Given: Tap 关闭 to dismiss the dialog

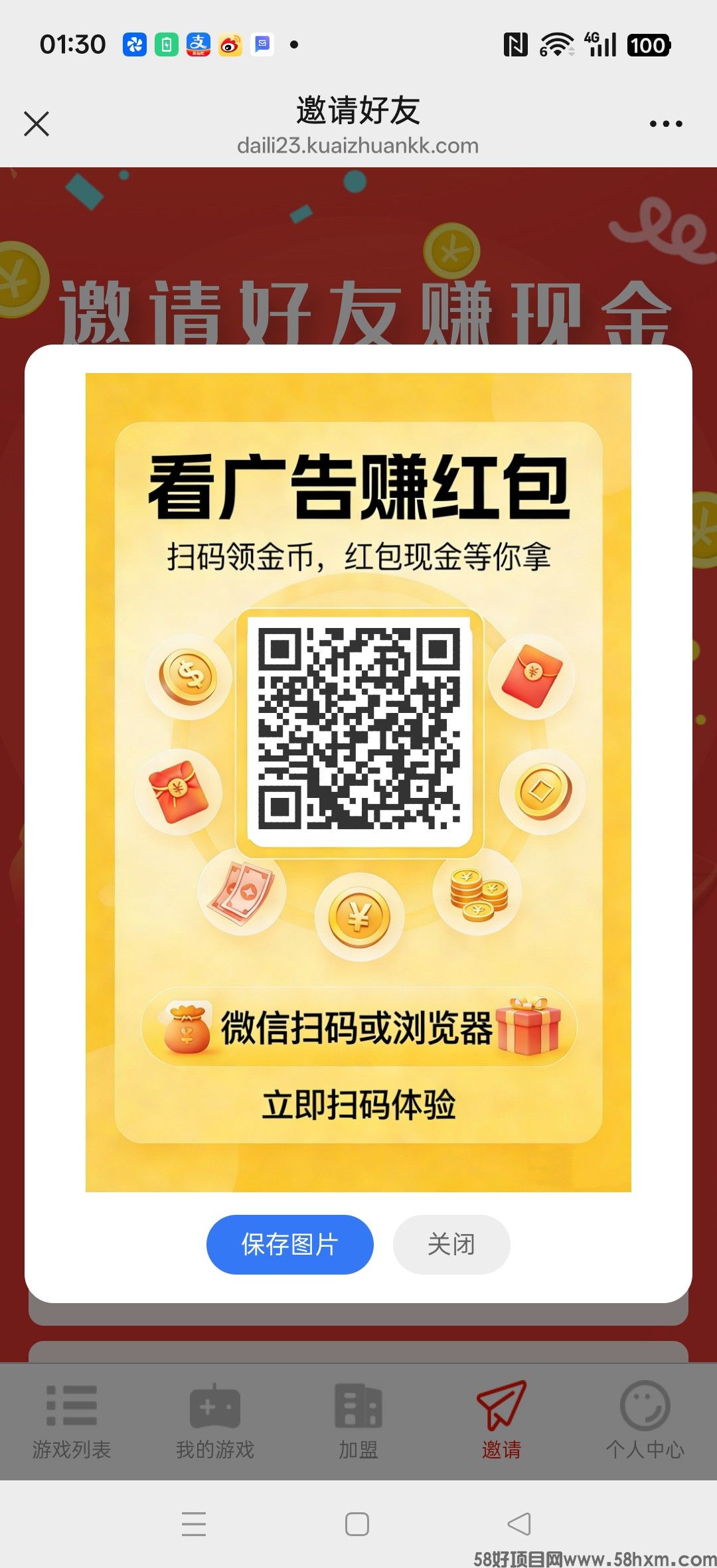Looking at the screenshot, I should (451, 1245).
